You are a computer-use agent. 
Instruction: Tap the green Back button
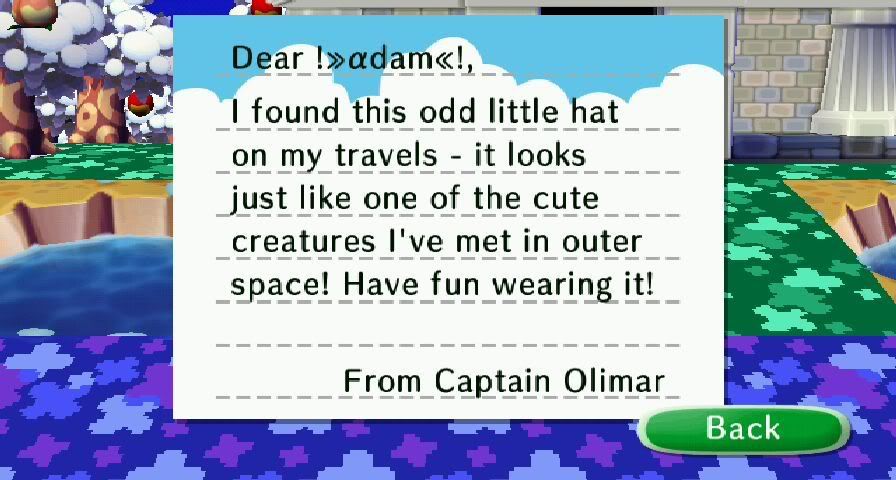coord(743,429)
